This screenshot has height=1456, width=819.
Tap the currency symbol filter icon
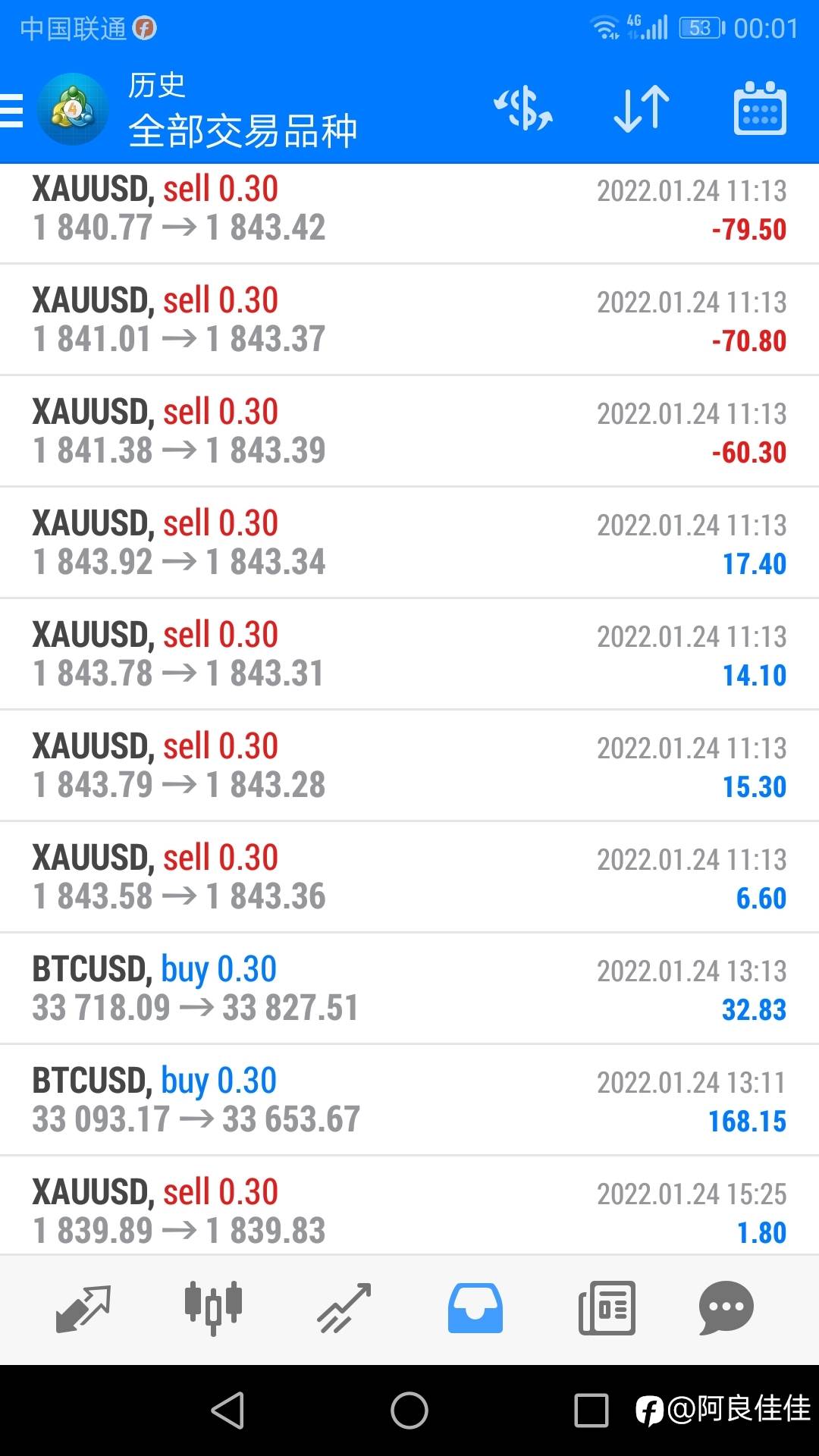tap(523, 109)
